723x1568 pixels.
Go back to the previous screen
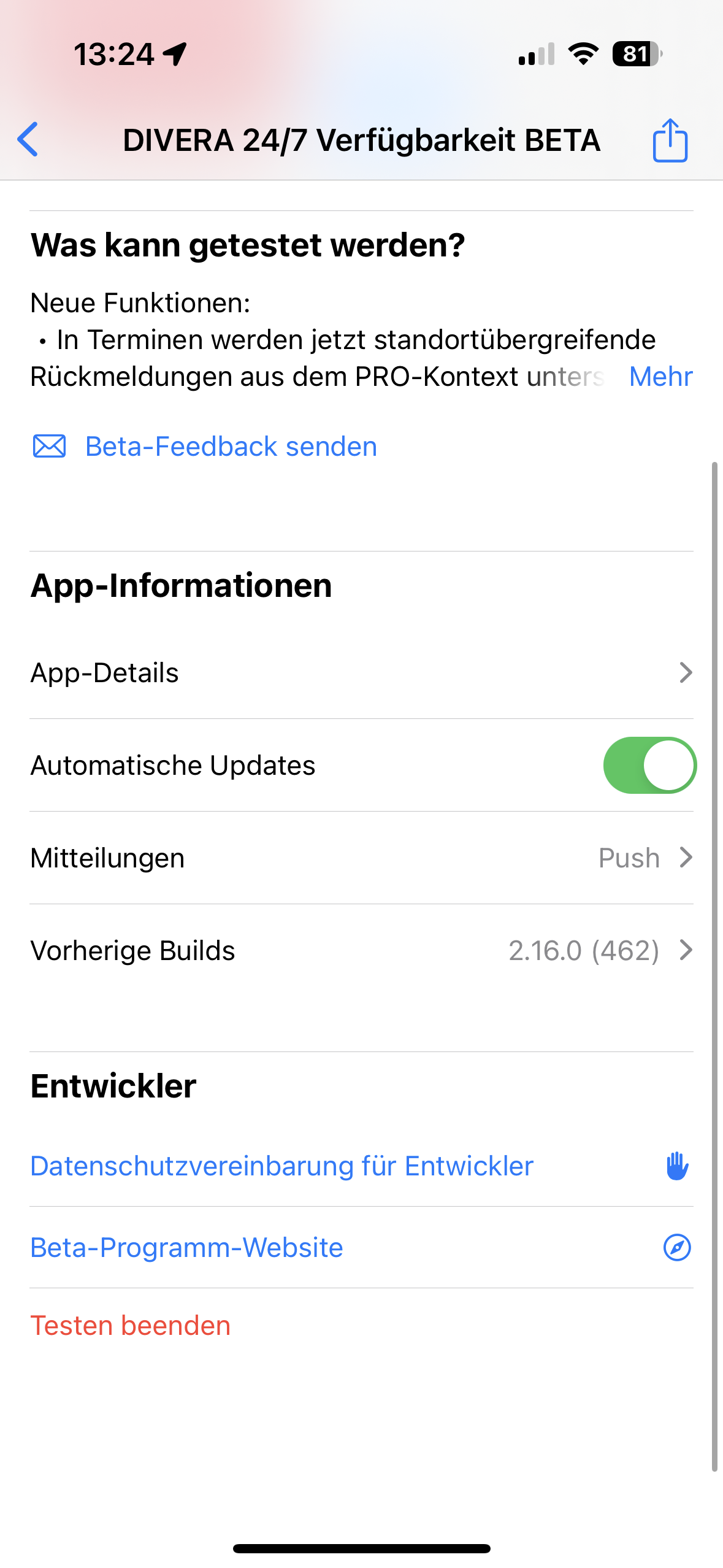[28, 140]
